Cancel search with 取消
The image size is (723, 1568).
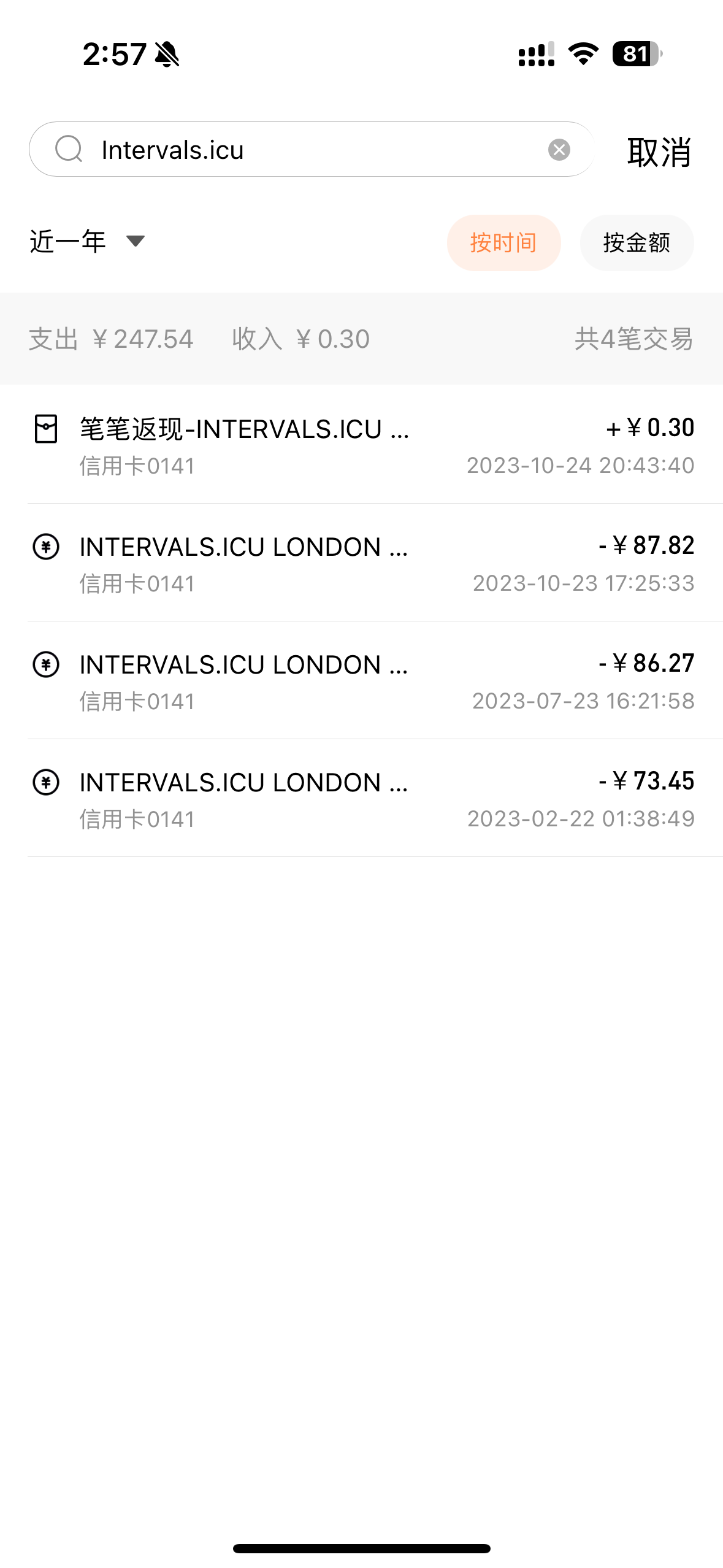click(659, 152)
